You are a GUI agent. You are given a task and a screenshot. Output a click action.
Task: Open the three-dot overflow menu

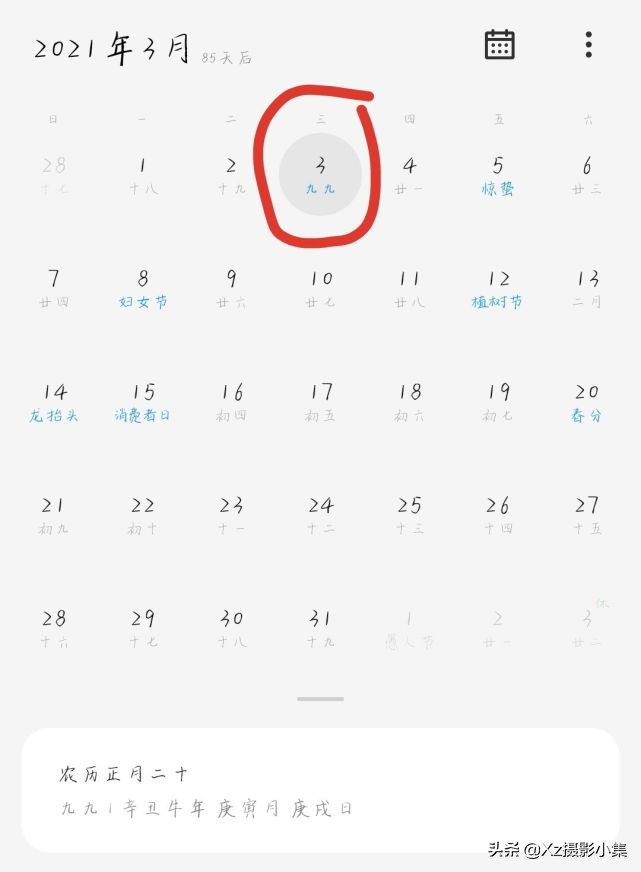pyautogui.click(x=588, y=45)
